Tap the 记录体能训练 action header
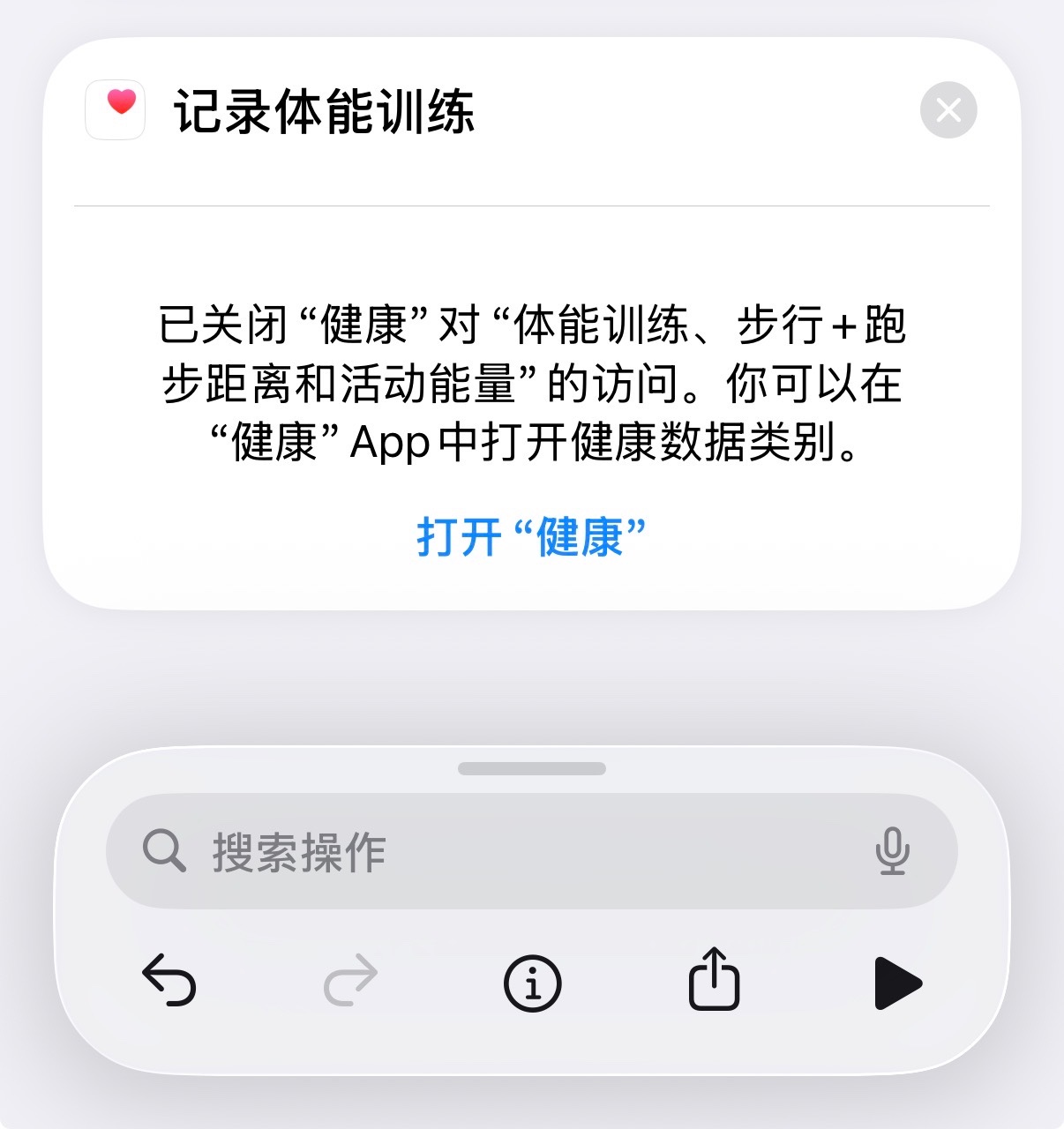Viewport: 1064px width, 1129px height. [x=325, y=112]
